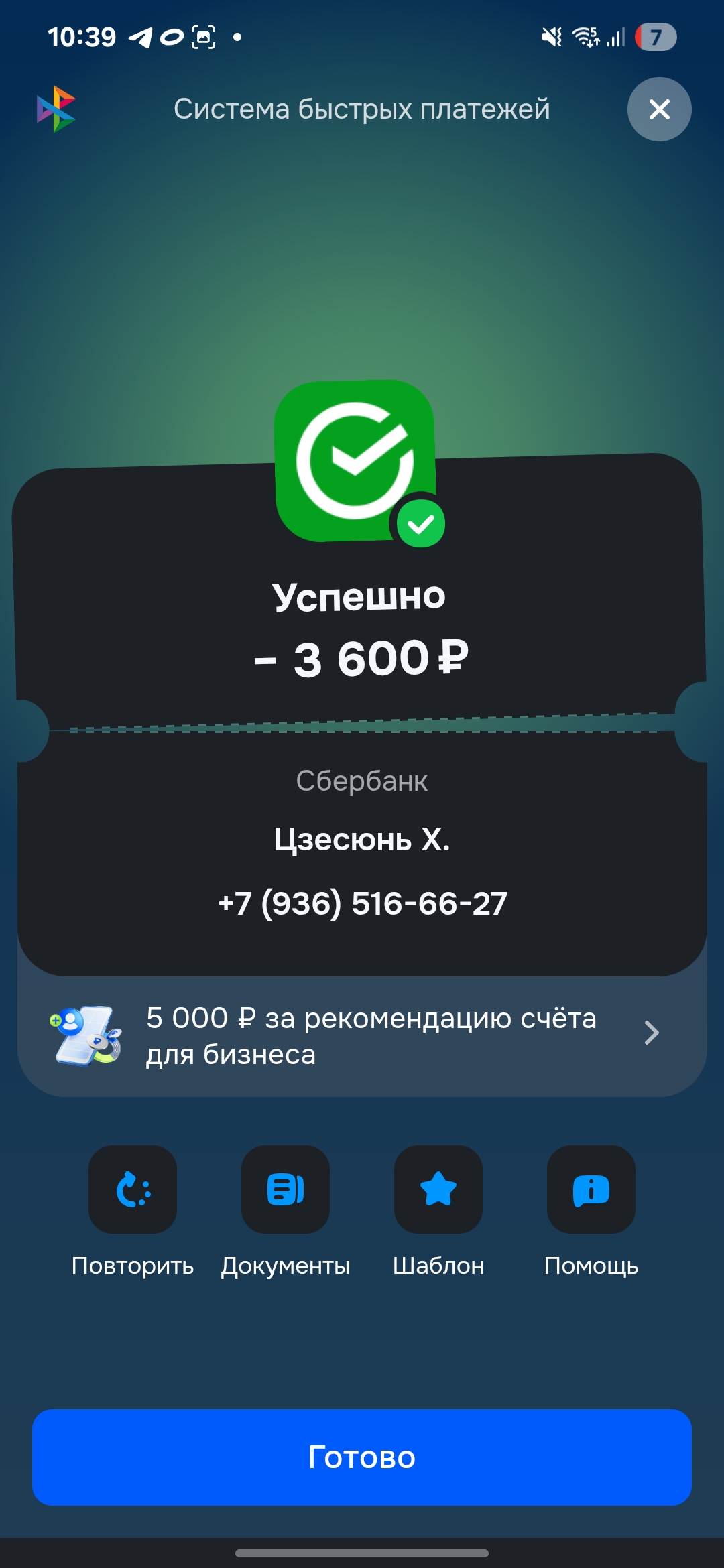Close the payment result screen
The height and width of the screenshot is (1568, 724).
click(x=659, y=109)
